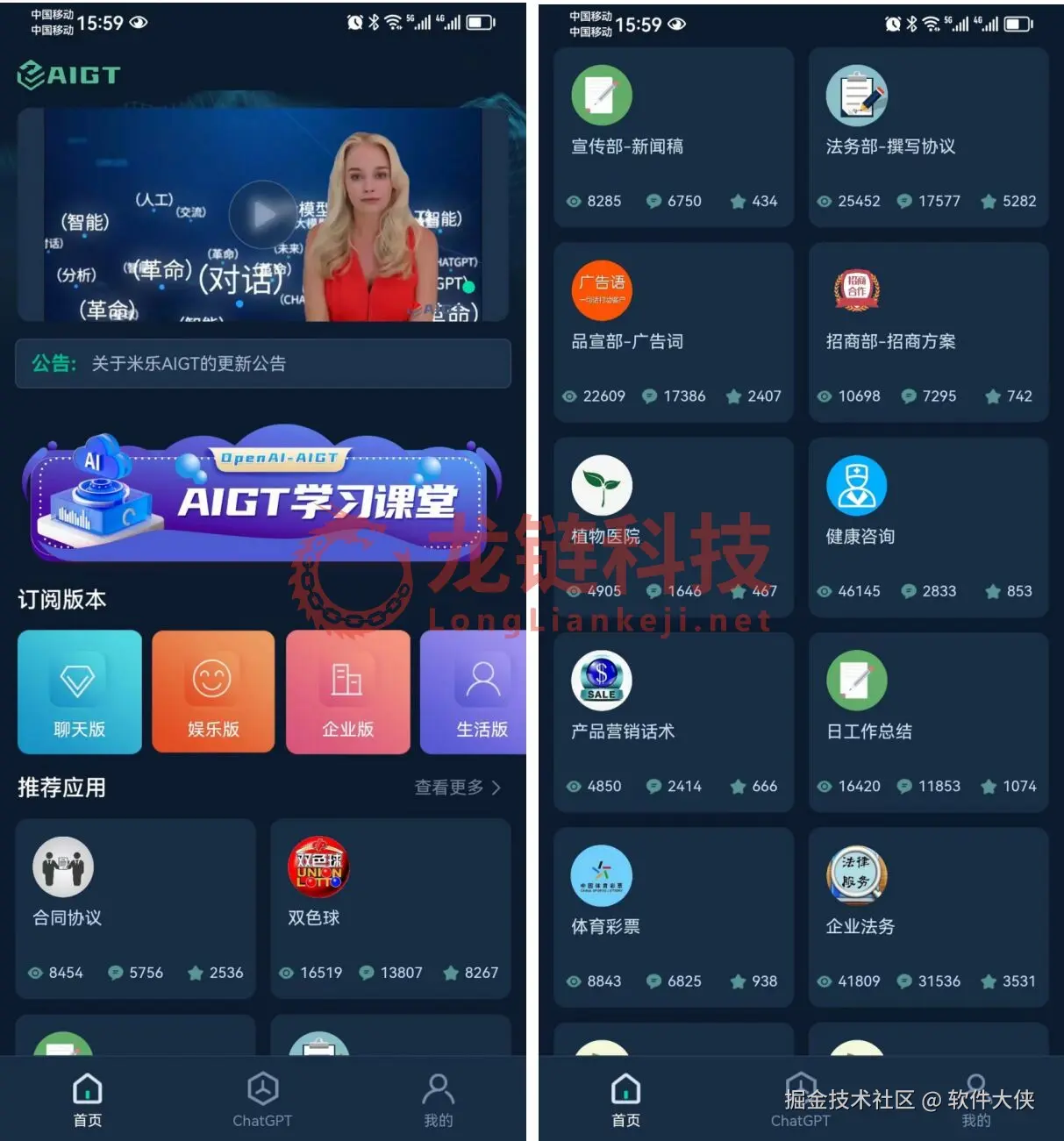Launch the 日工作总结 app
This screenshot has width=1064, height=1141.
point(928,721)
